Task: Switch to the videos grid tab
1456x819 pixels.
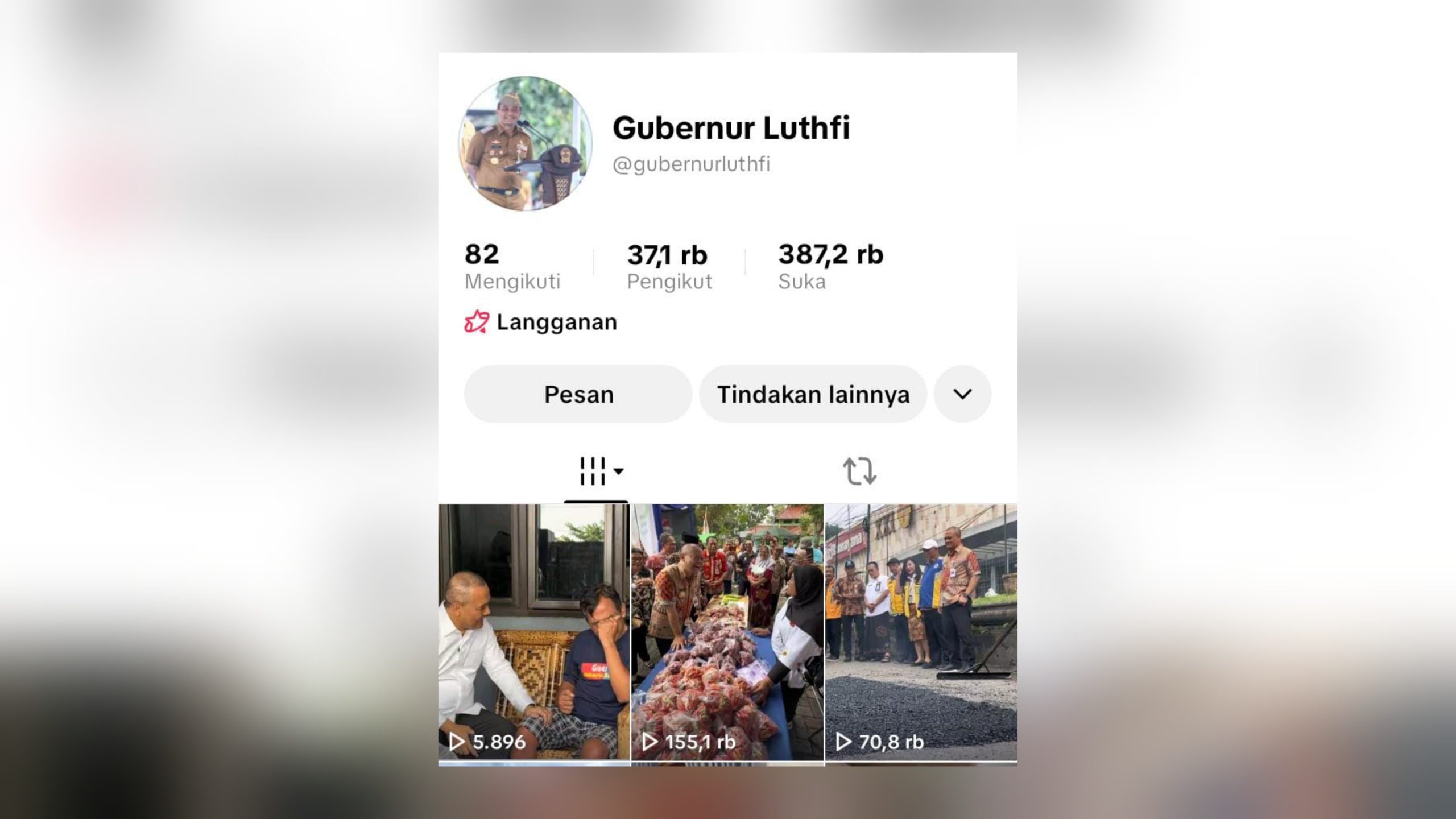Action: click(597, 471)
